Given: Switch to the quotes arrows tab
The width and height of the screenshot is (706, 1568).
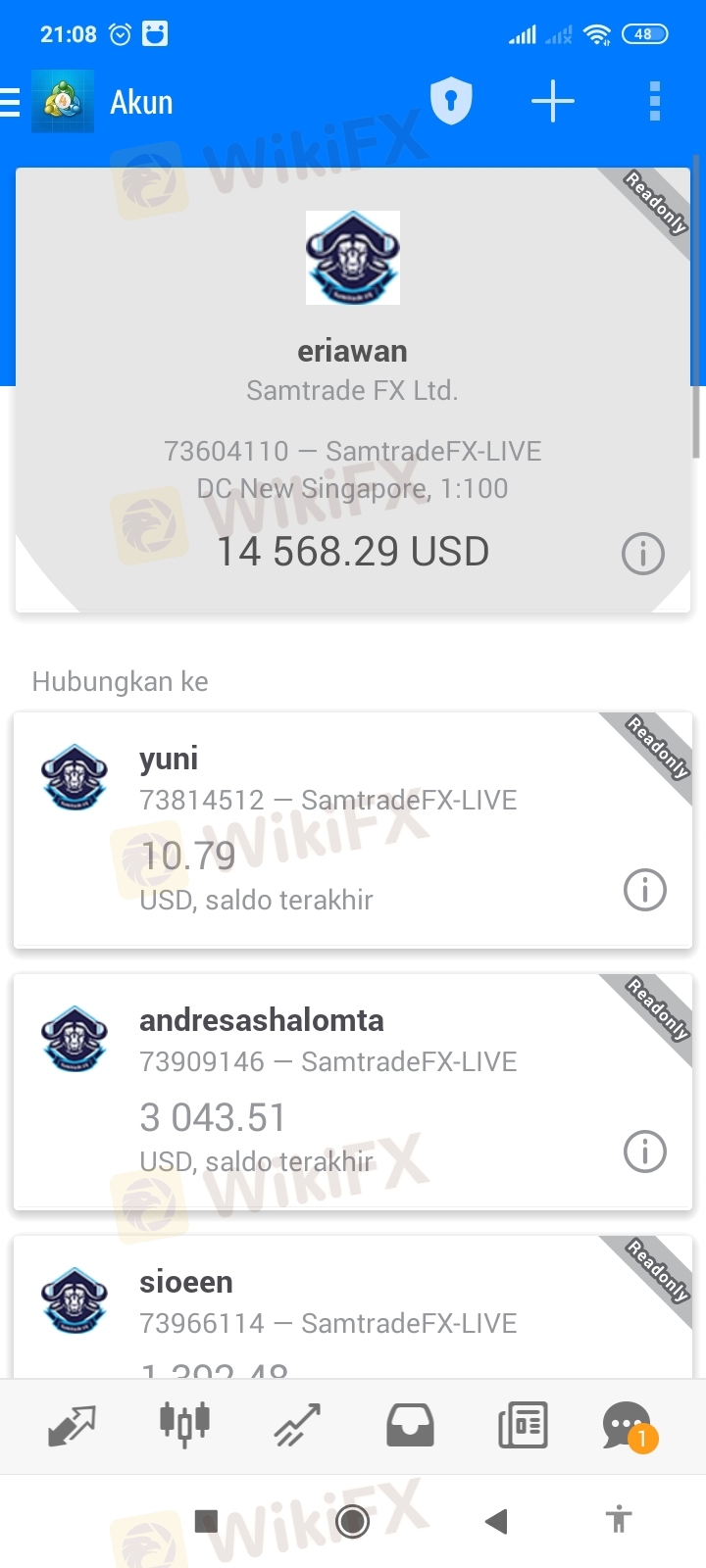Looking at the screenshot, I should (x=72, y=1426).
